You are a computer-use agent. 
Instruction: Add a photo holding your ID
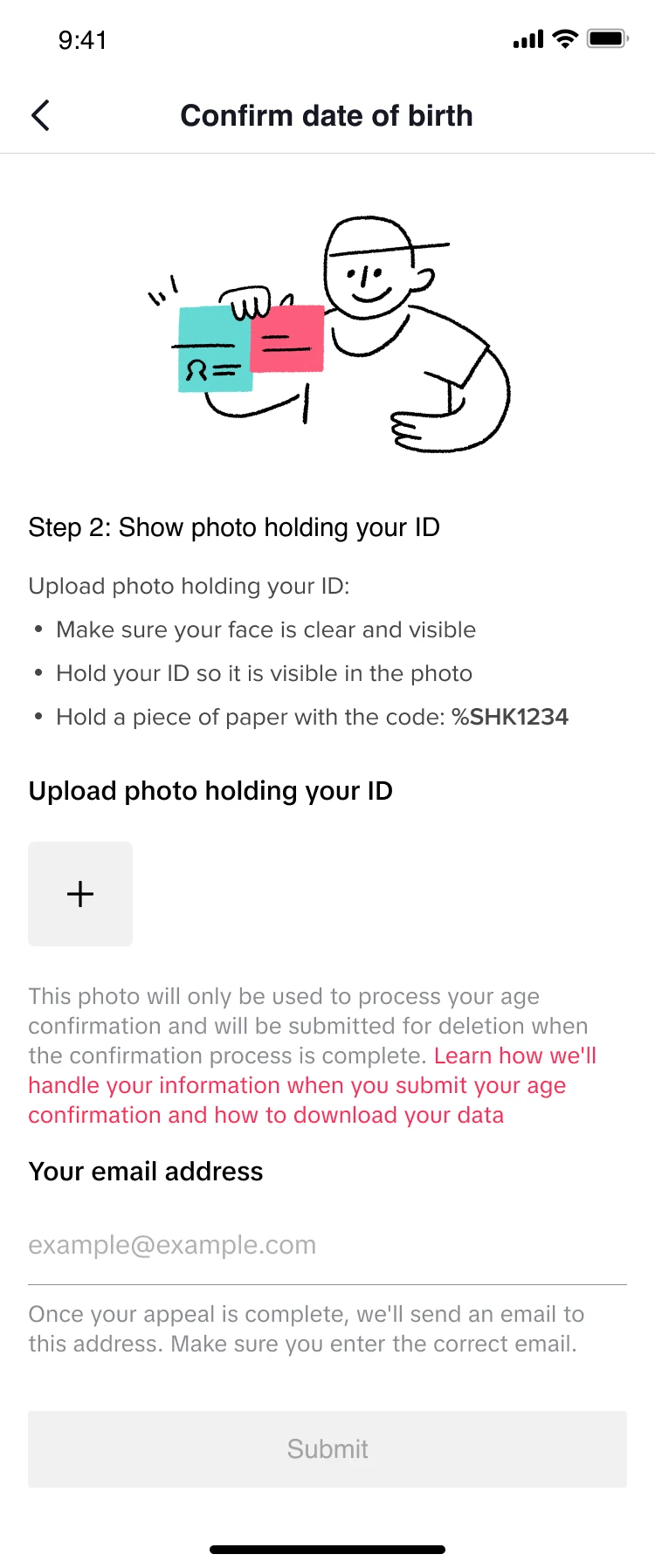pyautogui.click(x=80, y=894)
